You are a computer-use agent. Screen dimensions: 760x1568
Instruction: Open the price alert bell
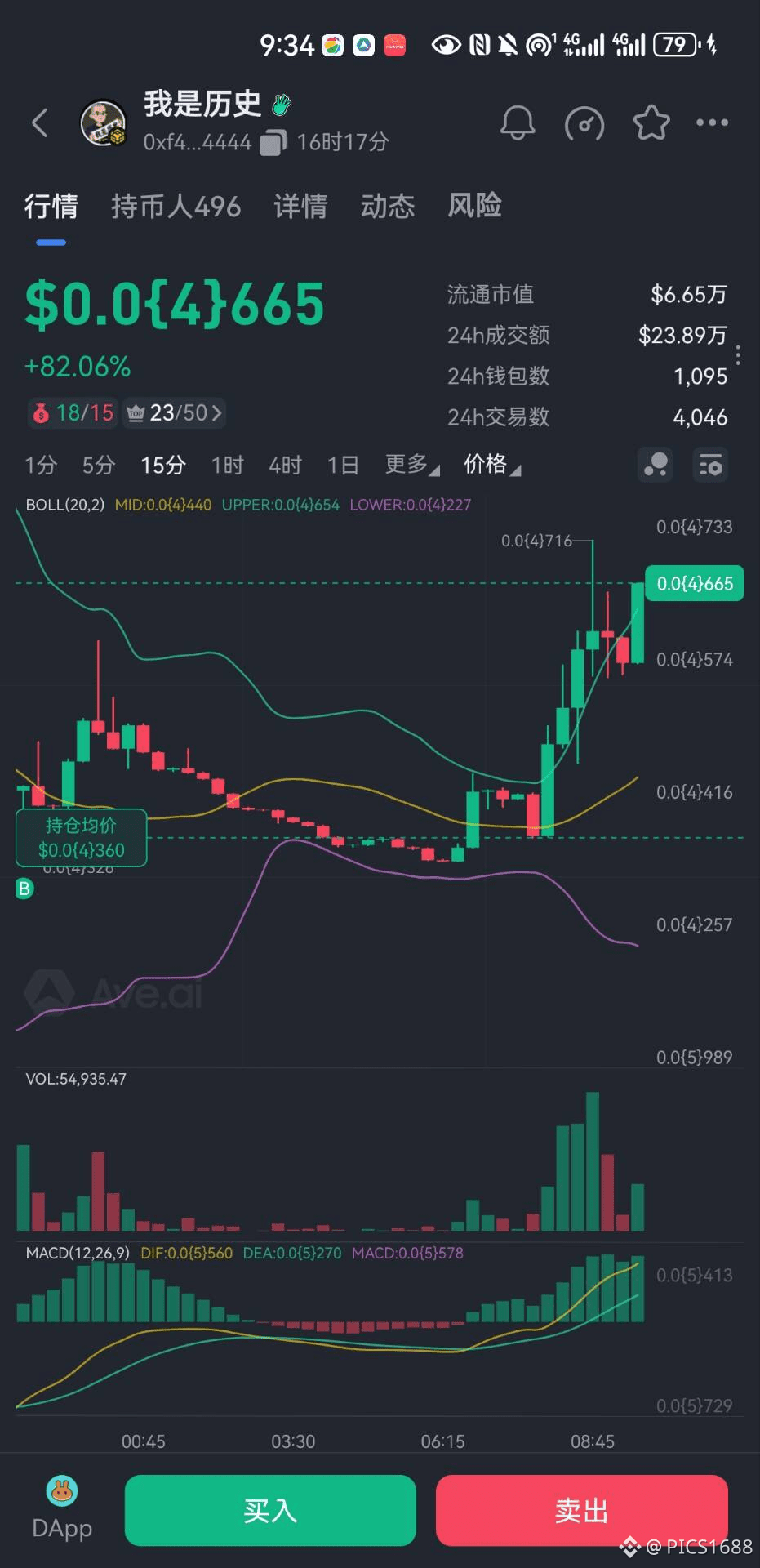point(518,123)
